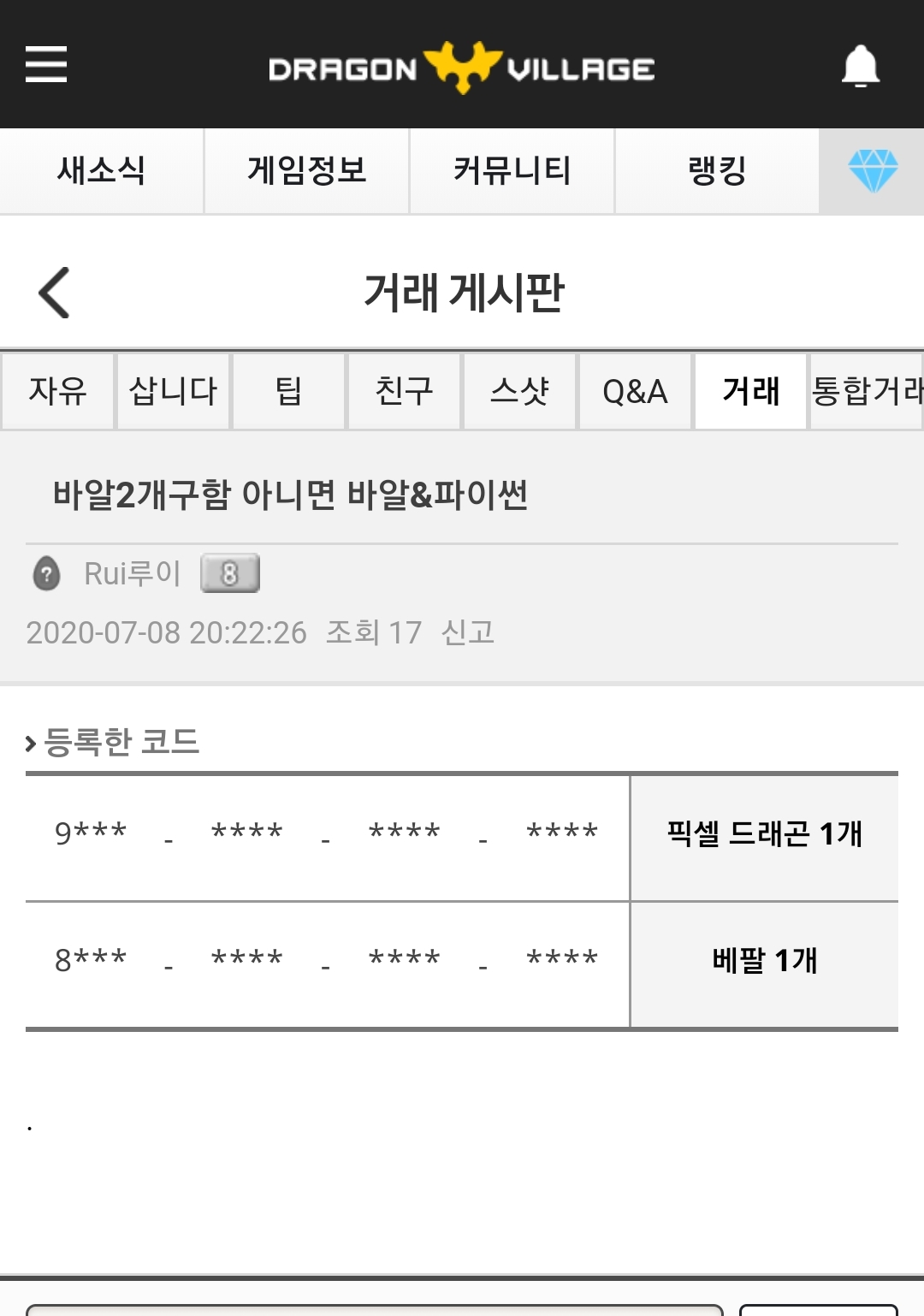The width and height of the screenshot is (924, 1316).
Task: Switch to the 친구 board tab
Action: coord(405,391)
